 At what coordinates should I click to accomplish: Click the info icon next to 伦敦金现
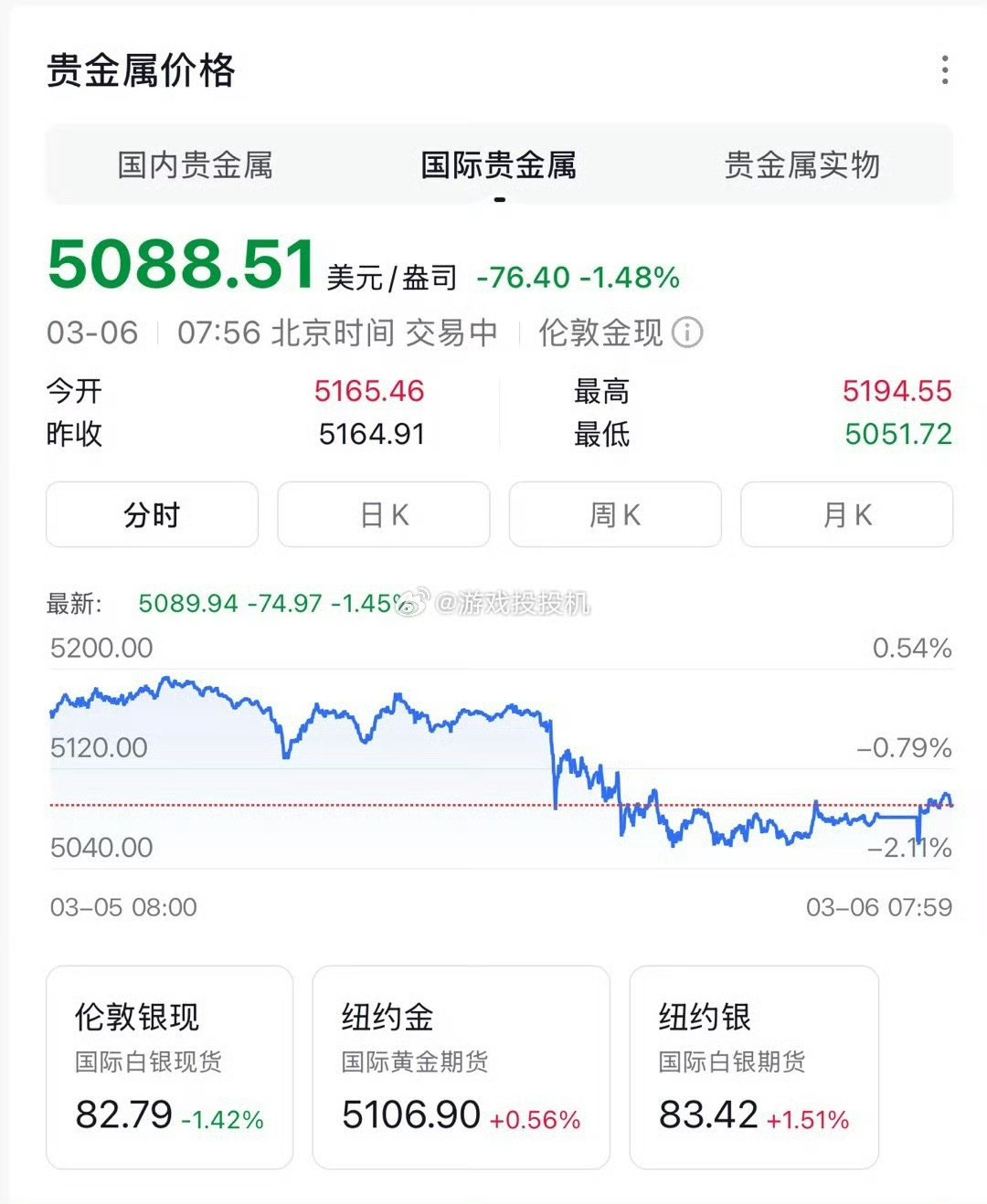click(x=686, y=333)
